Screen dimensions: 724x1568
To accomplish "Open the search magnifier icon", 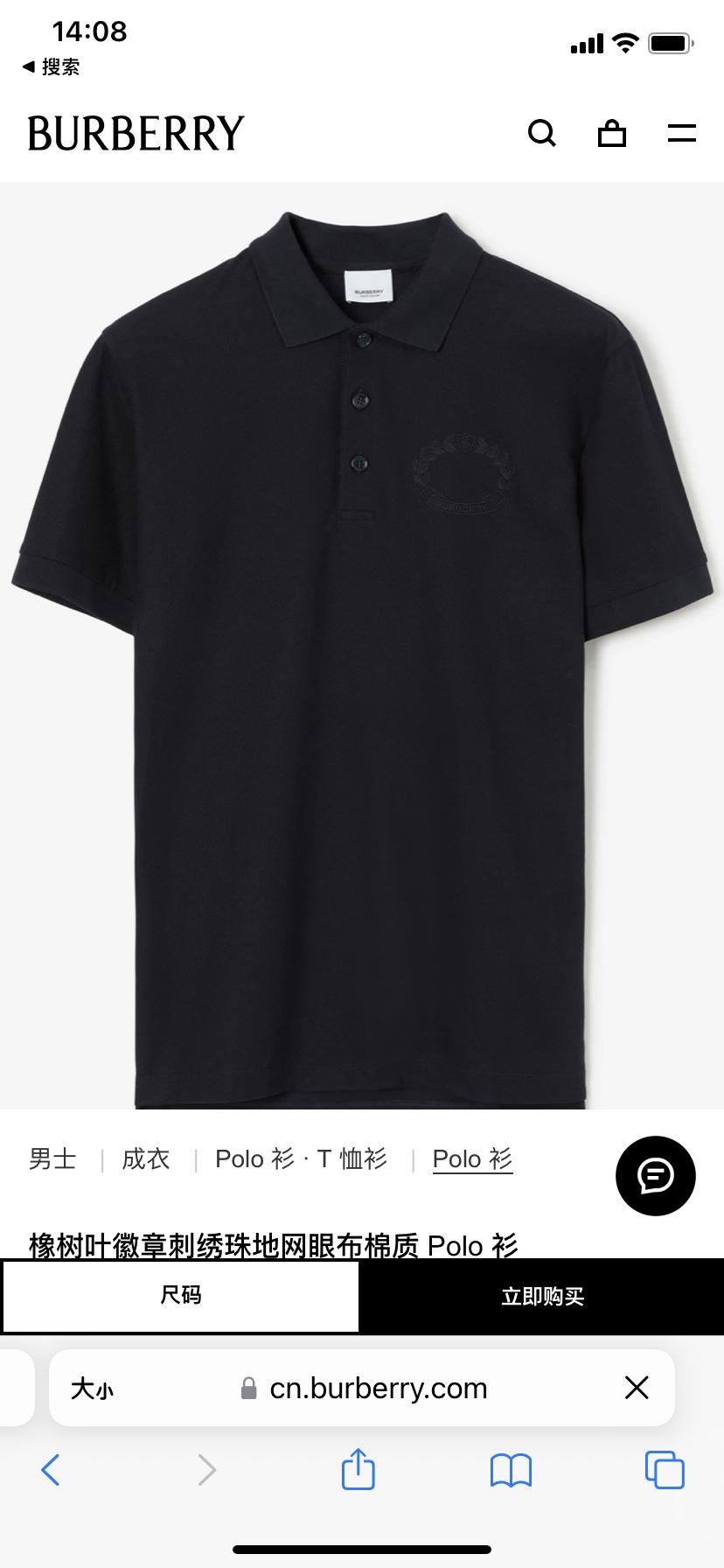I will (x=542, y=133).
